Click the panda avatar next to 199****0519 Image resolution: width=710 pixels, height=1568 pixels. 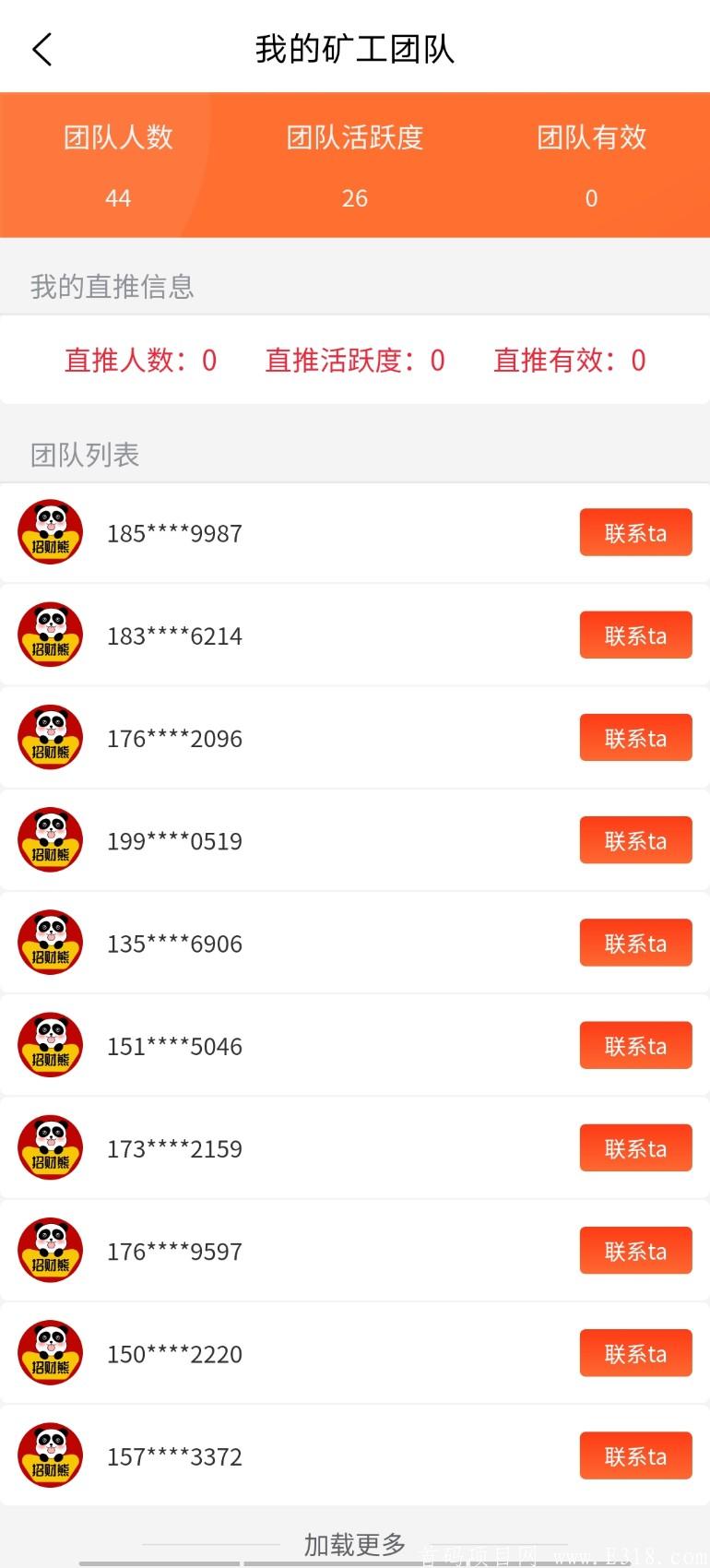(x=50, y=839)
